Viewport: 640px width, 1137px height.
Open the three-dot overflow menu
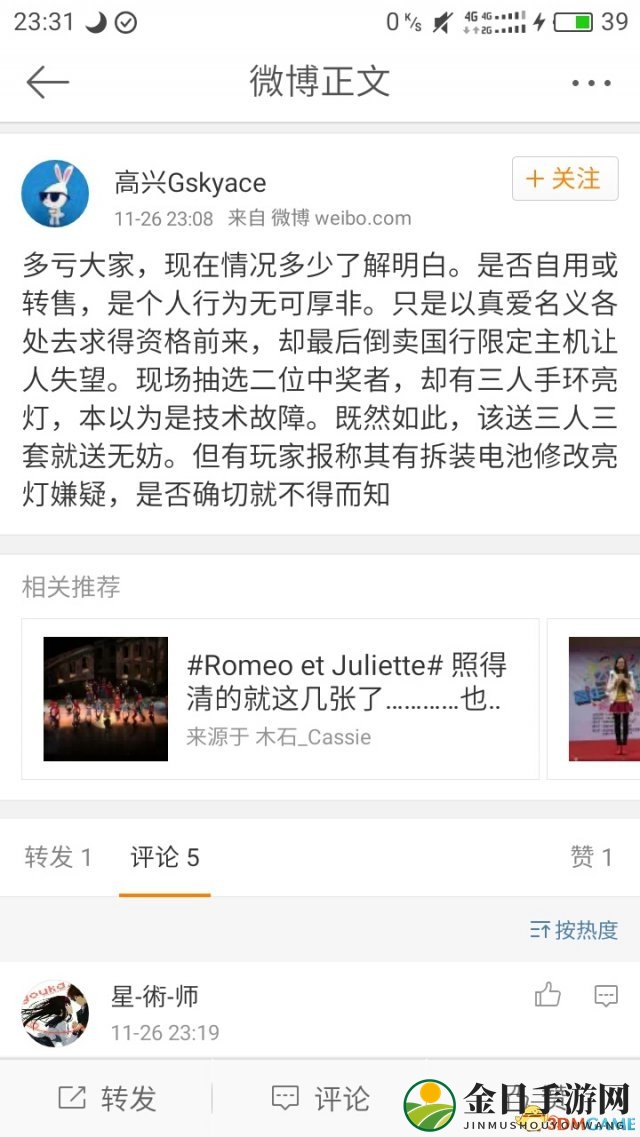tap(590, 83)
